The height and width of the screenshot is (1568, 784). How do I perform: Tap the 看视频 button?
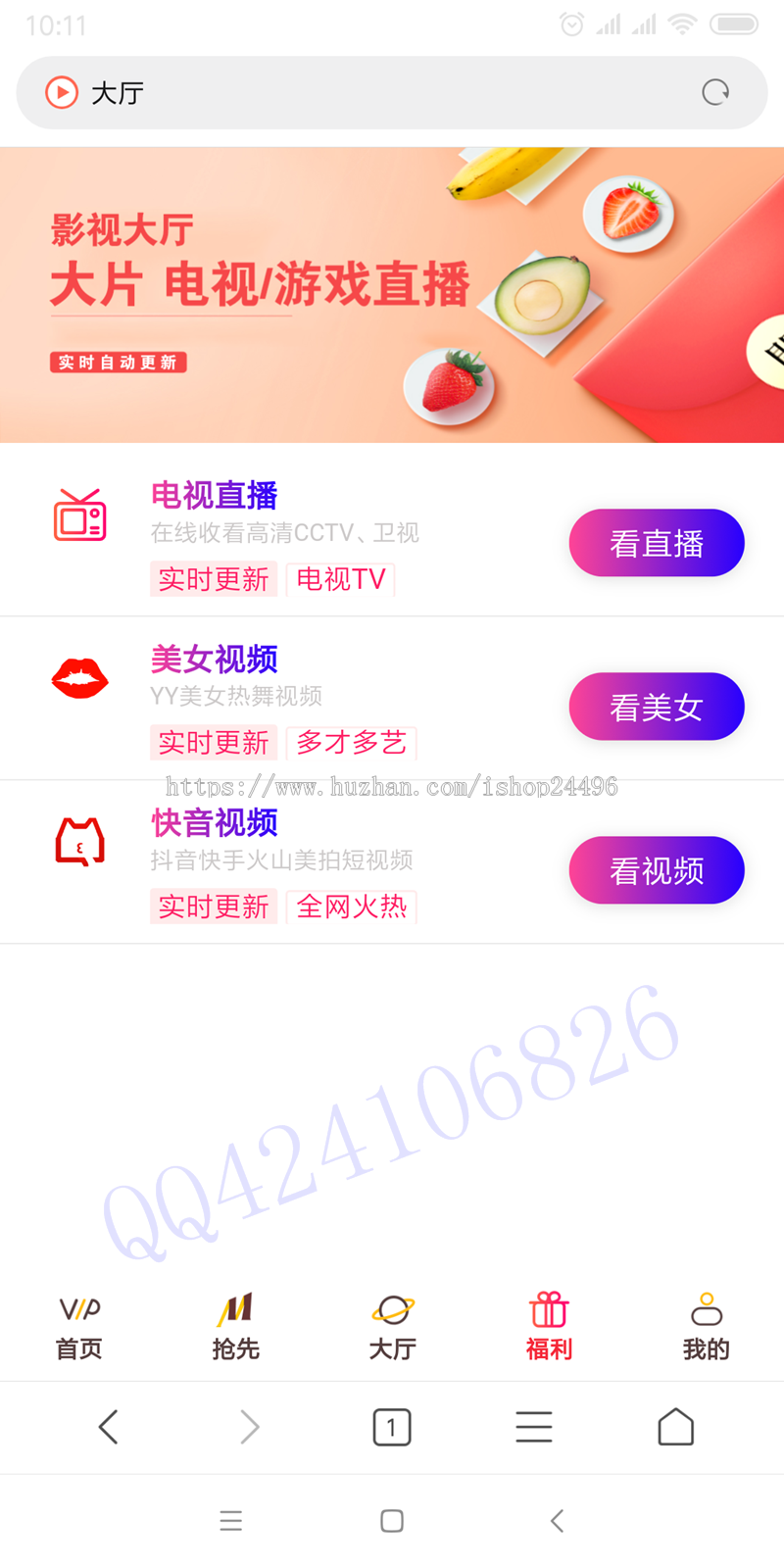click(656, 870)
